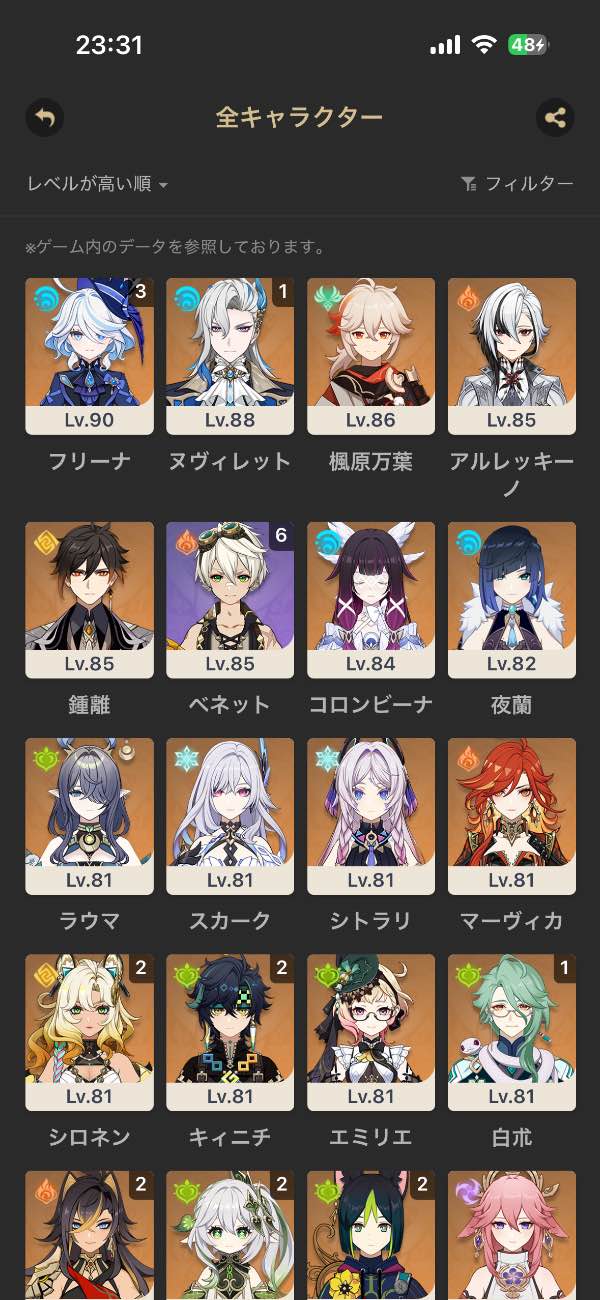Open ベネット character card

230,600
